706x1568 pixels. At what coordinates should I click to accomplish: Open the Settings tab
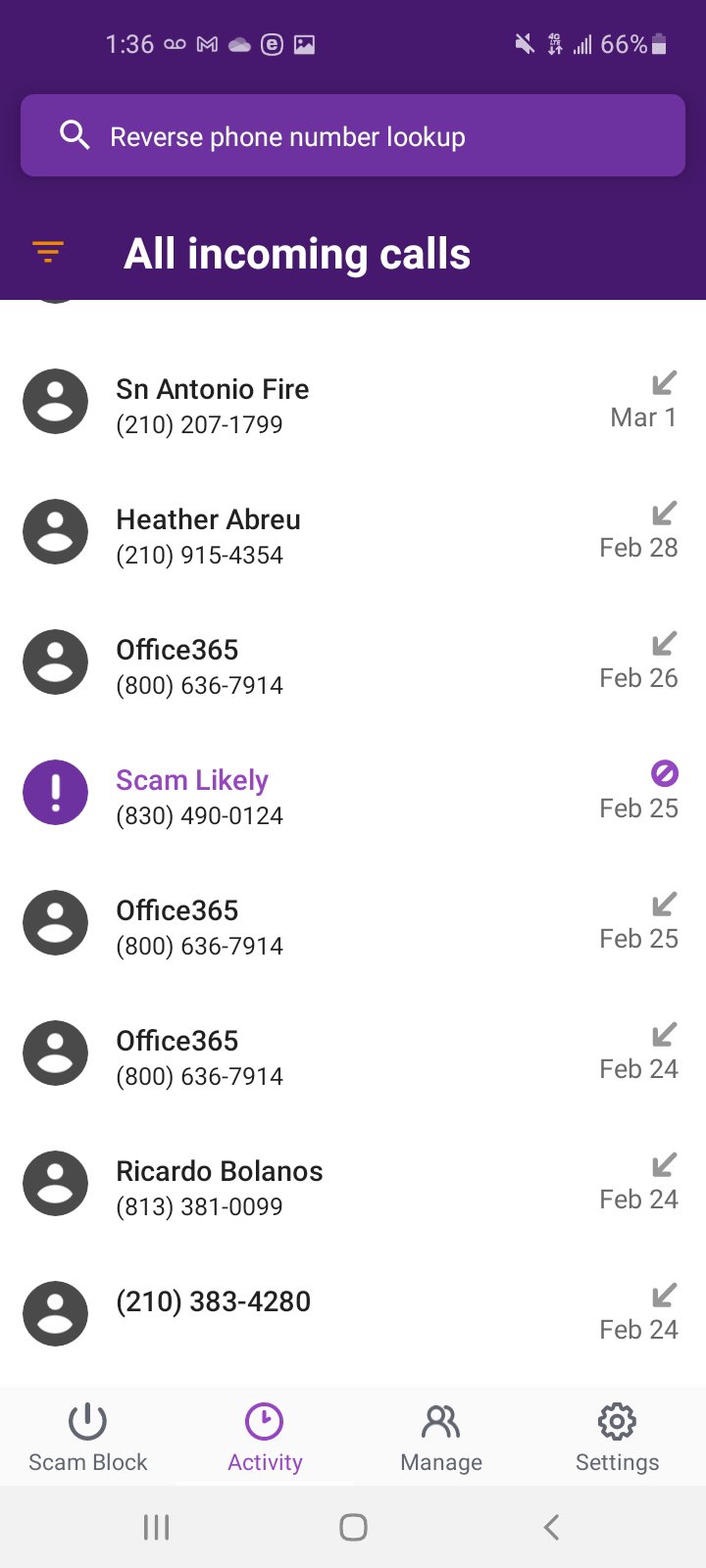point(617,1437)
